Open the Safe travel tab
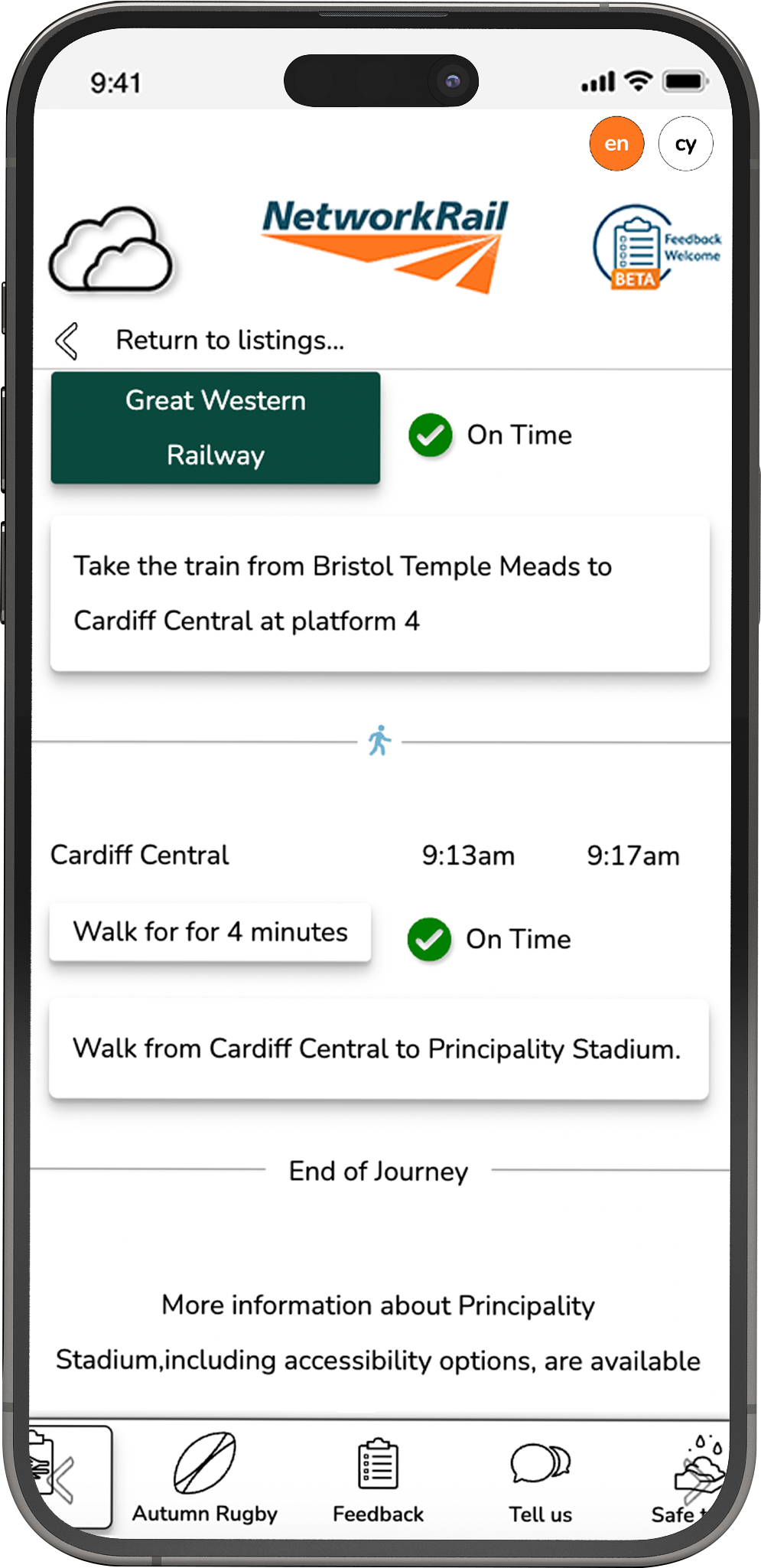The width and height of the screenshot is (761, 1568). click(x=692, y=1478)
